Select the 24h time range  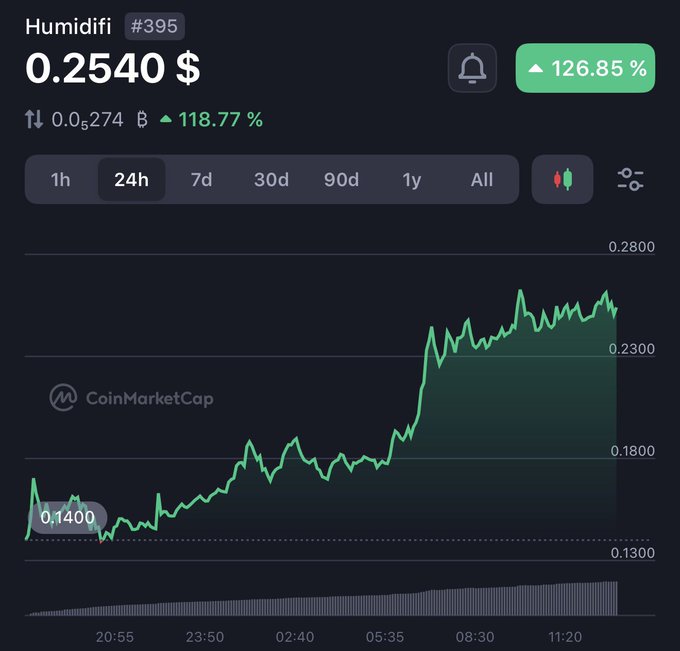131,180
